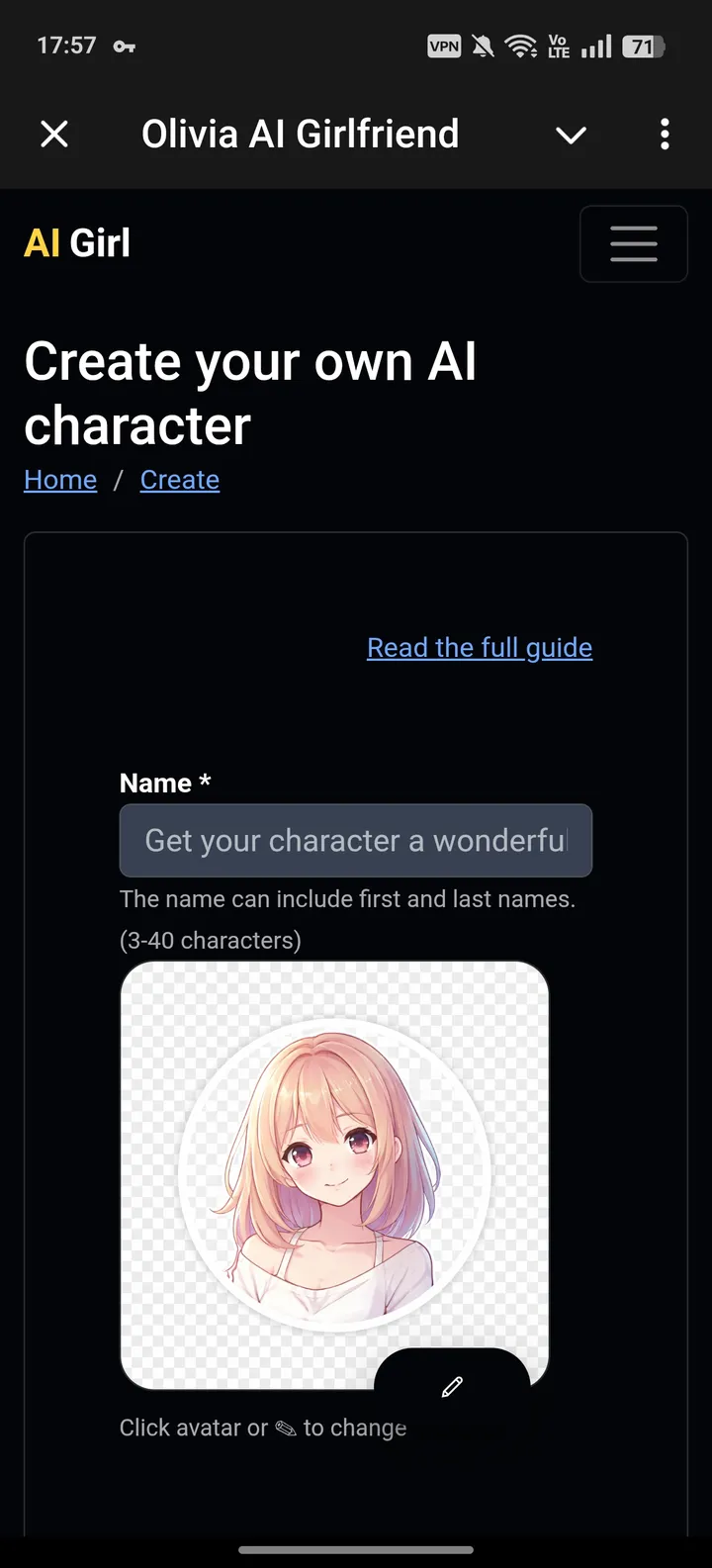Select the Create breadcrumb item
Screen dimensions: 712x1568
(x=179, y=479)
